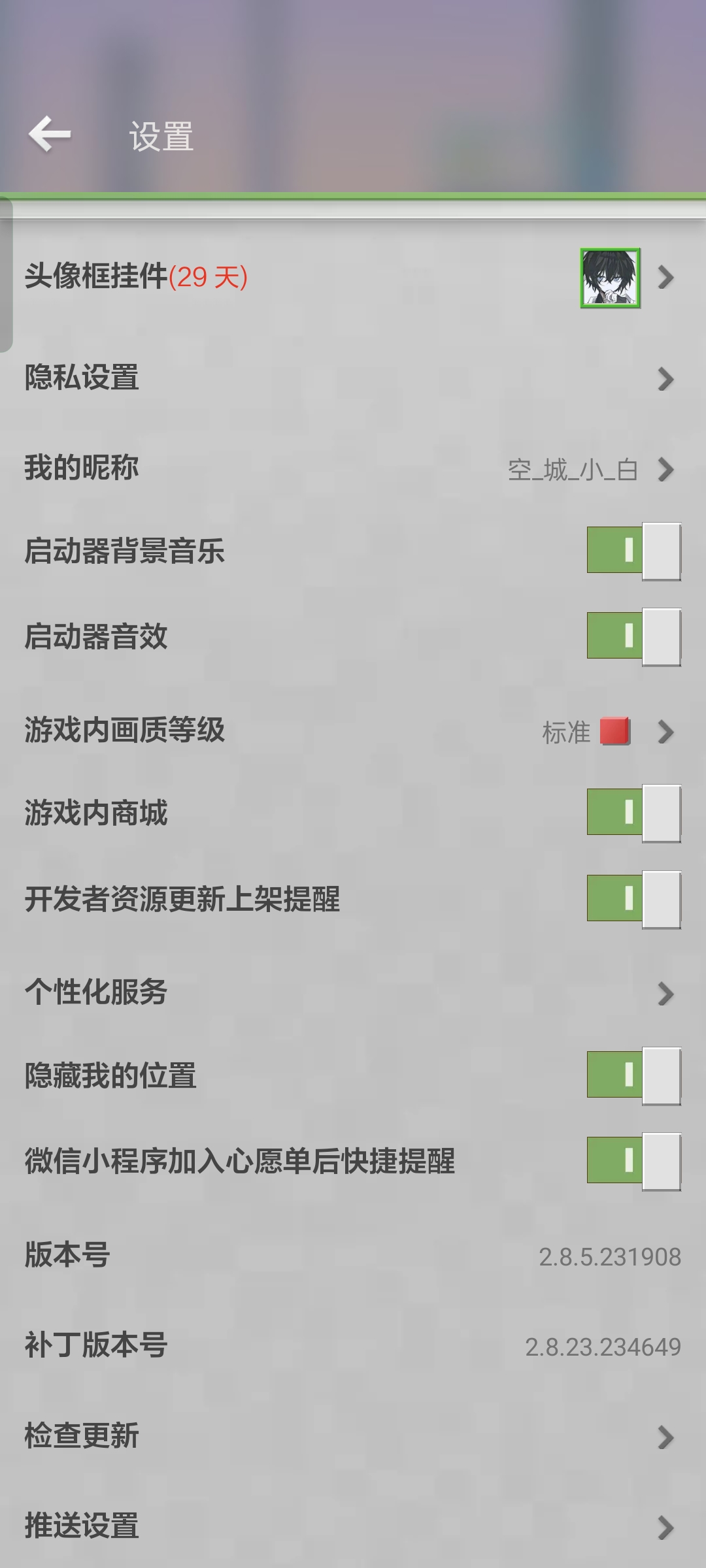Toggle 隐藏我的位置 switch
This screenshot has height=1568, width=706.
pyautogui.click(x=633, y=1076)
